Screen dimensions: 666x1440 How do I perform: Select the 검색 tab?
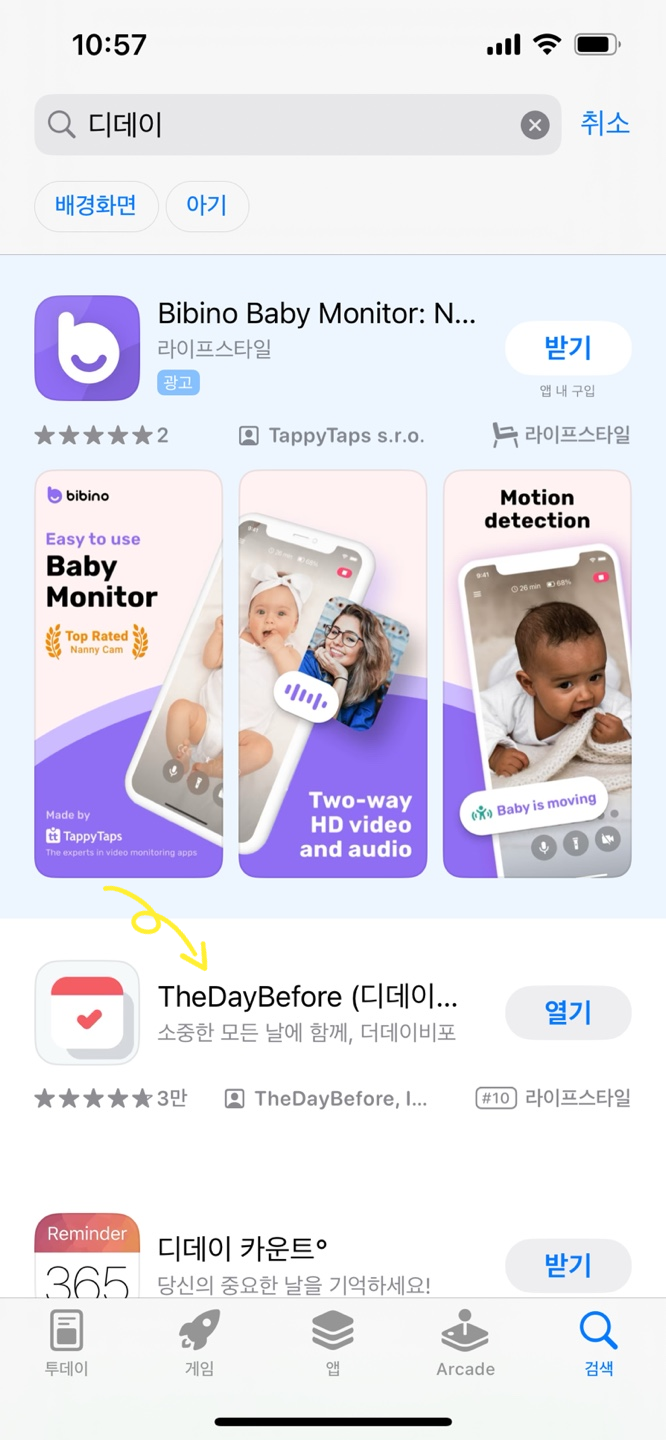[599, 1344]
